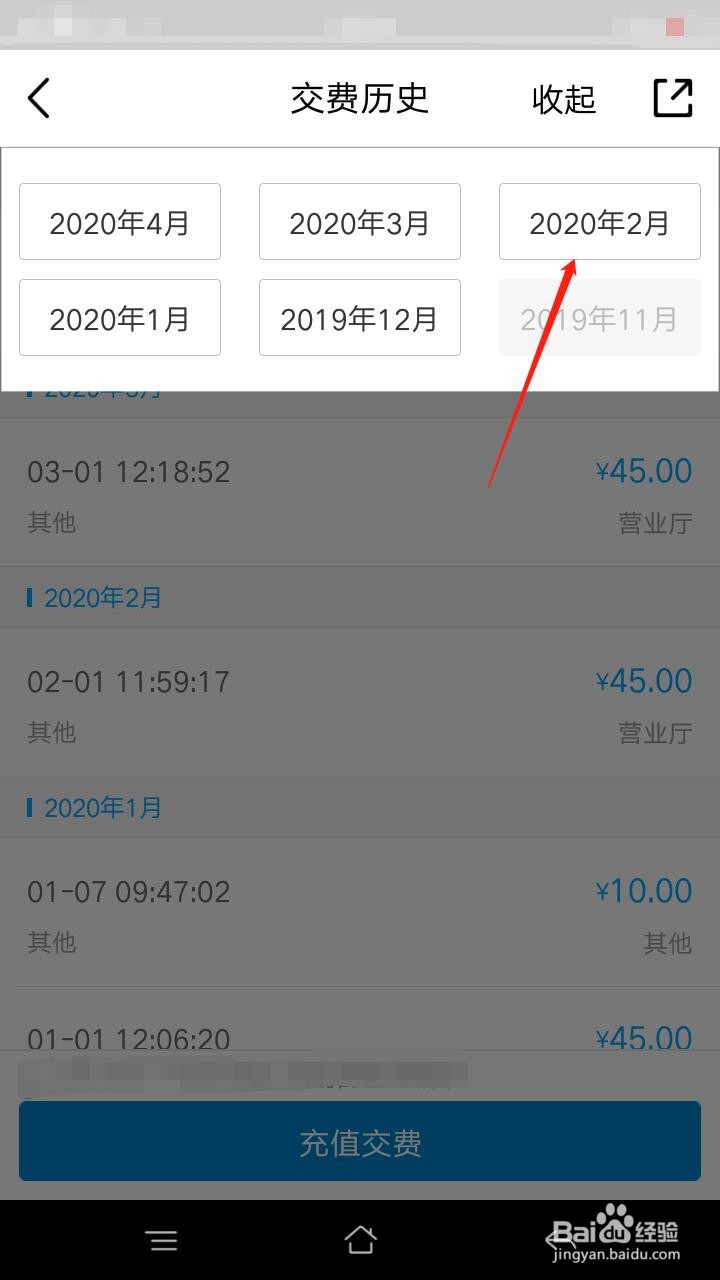
Task: Tap the blue marker beside 2020年1月 section
Action: click(x=30, y=807)
